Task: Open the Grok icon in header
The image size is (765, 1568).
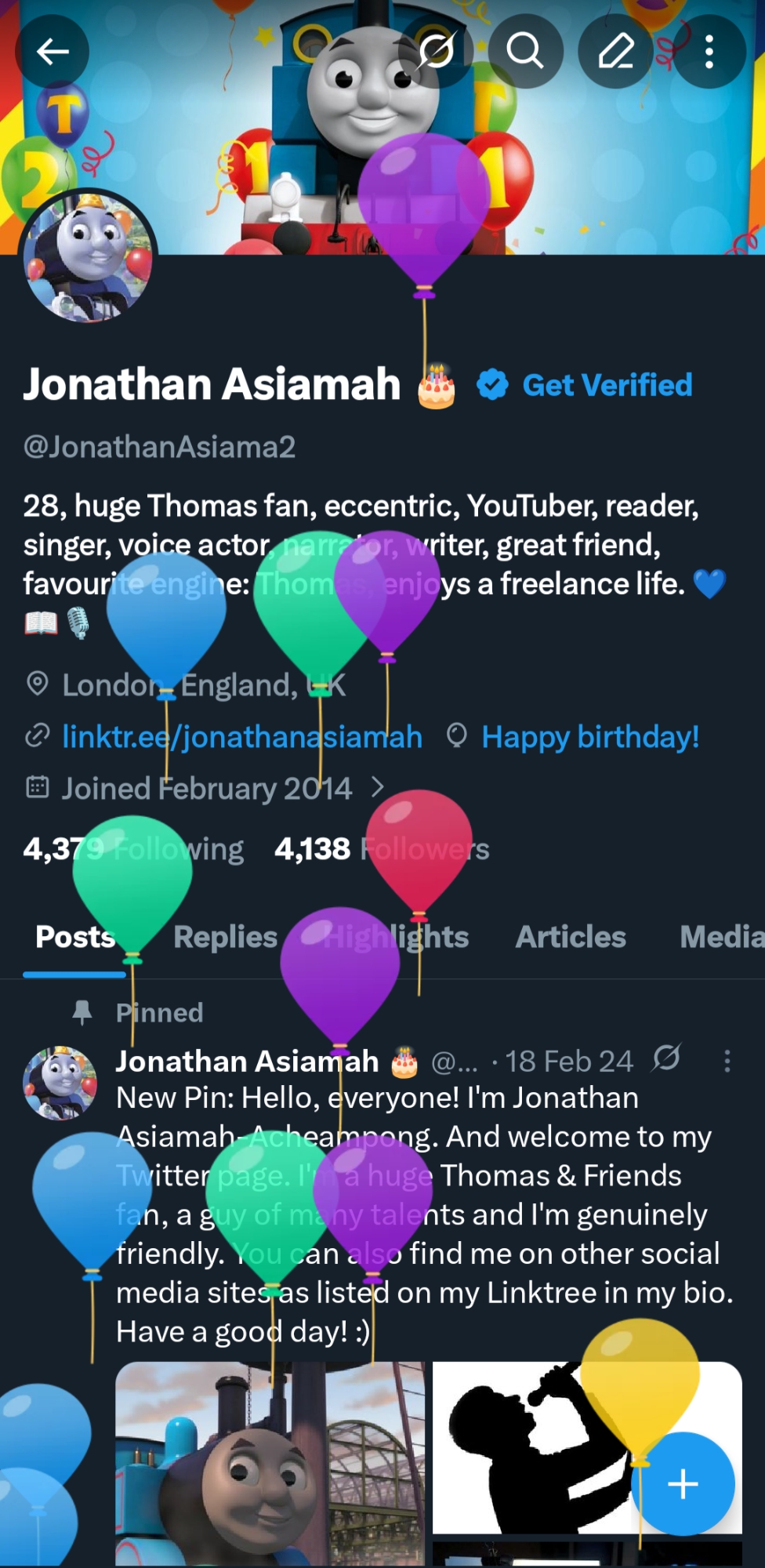Action: click(436, 52)
